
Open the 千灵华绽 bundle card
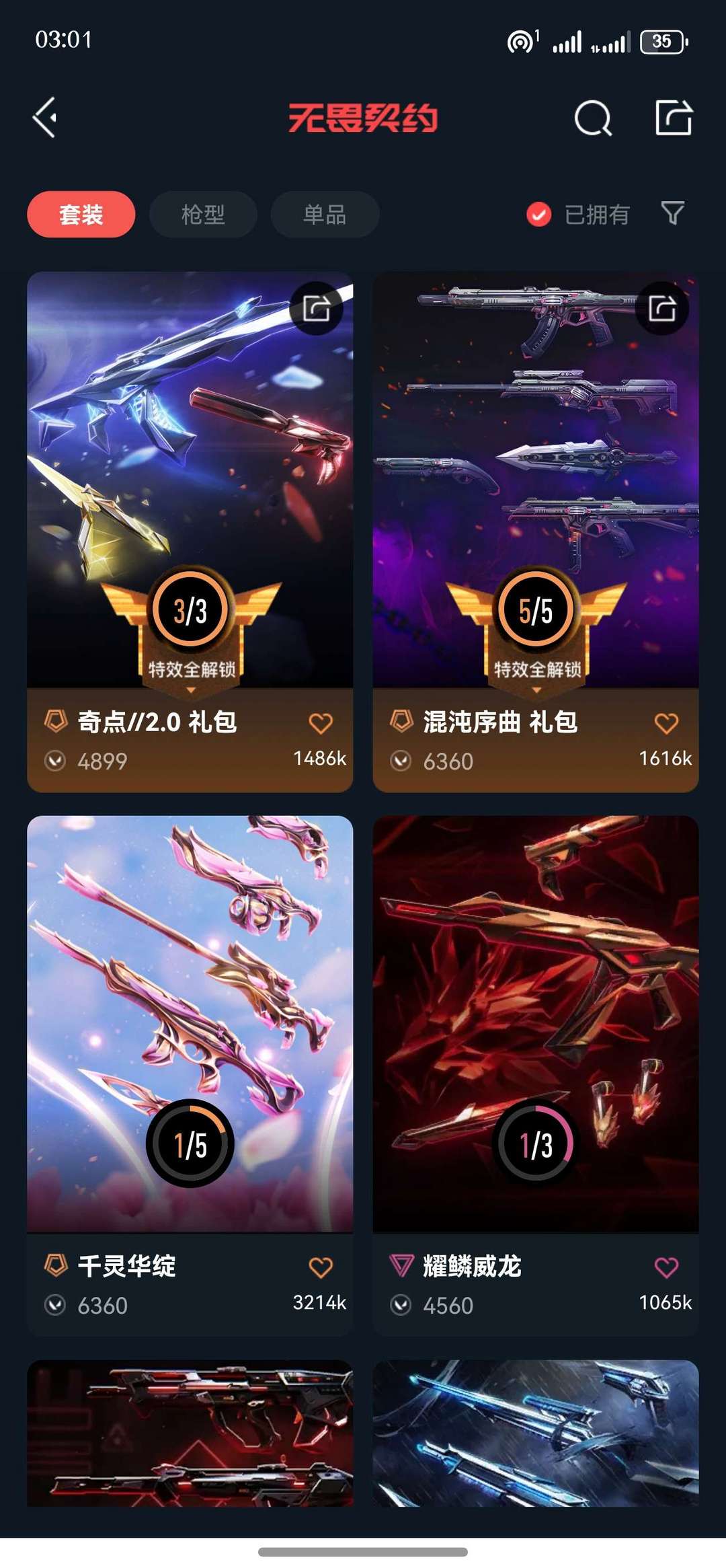[x=190, y=1075]
